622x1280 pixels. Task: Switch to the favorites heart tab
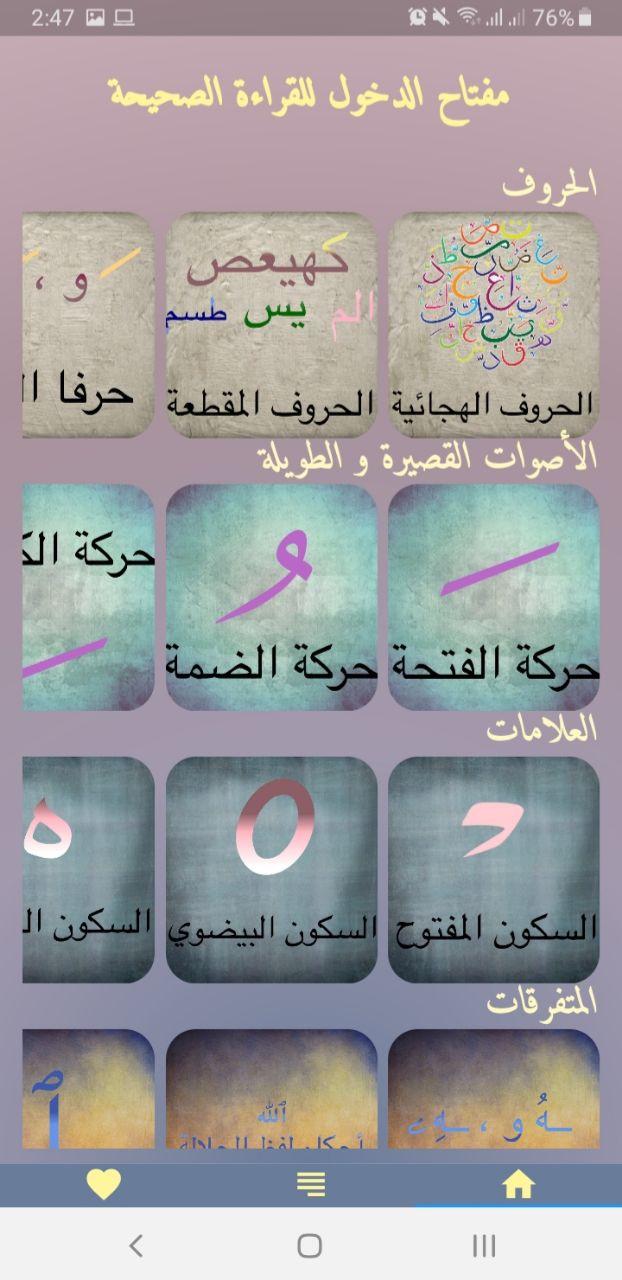click(x=103, y=1185)
